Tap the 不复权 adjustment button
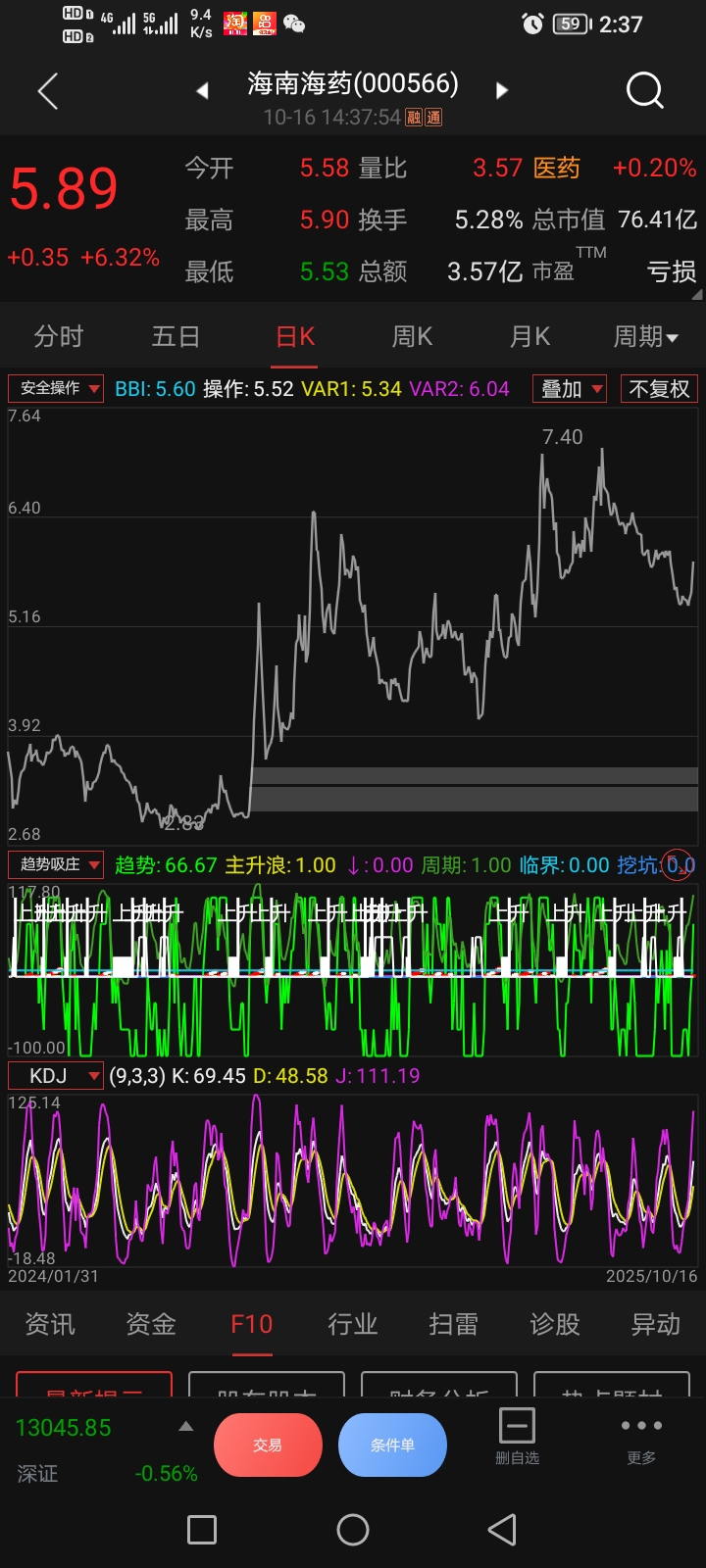The image size is (706, 1568). pos(659,389)
